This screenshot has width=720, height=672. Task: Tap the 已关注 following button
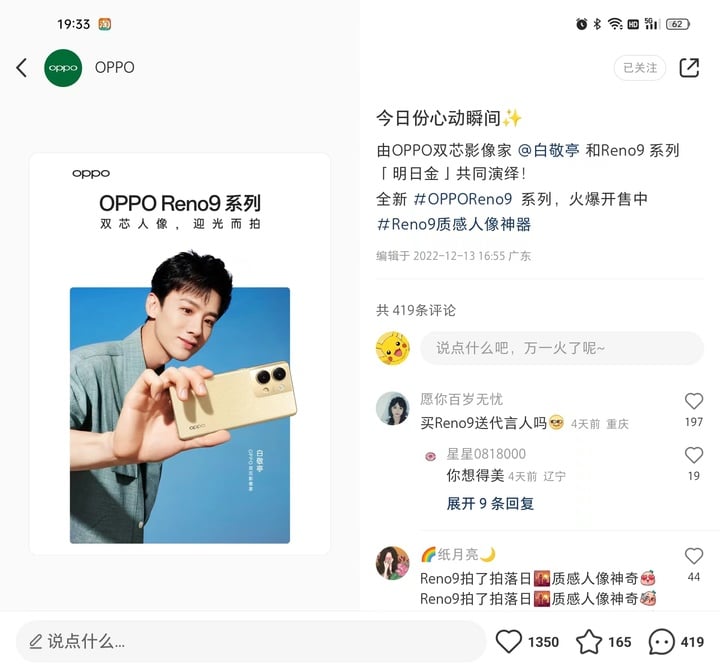[x=639, y=67]
